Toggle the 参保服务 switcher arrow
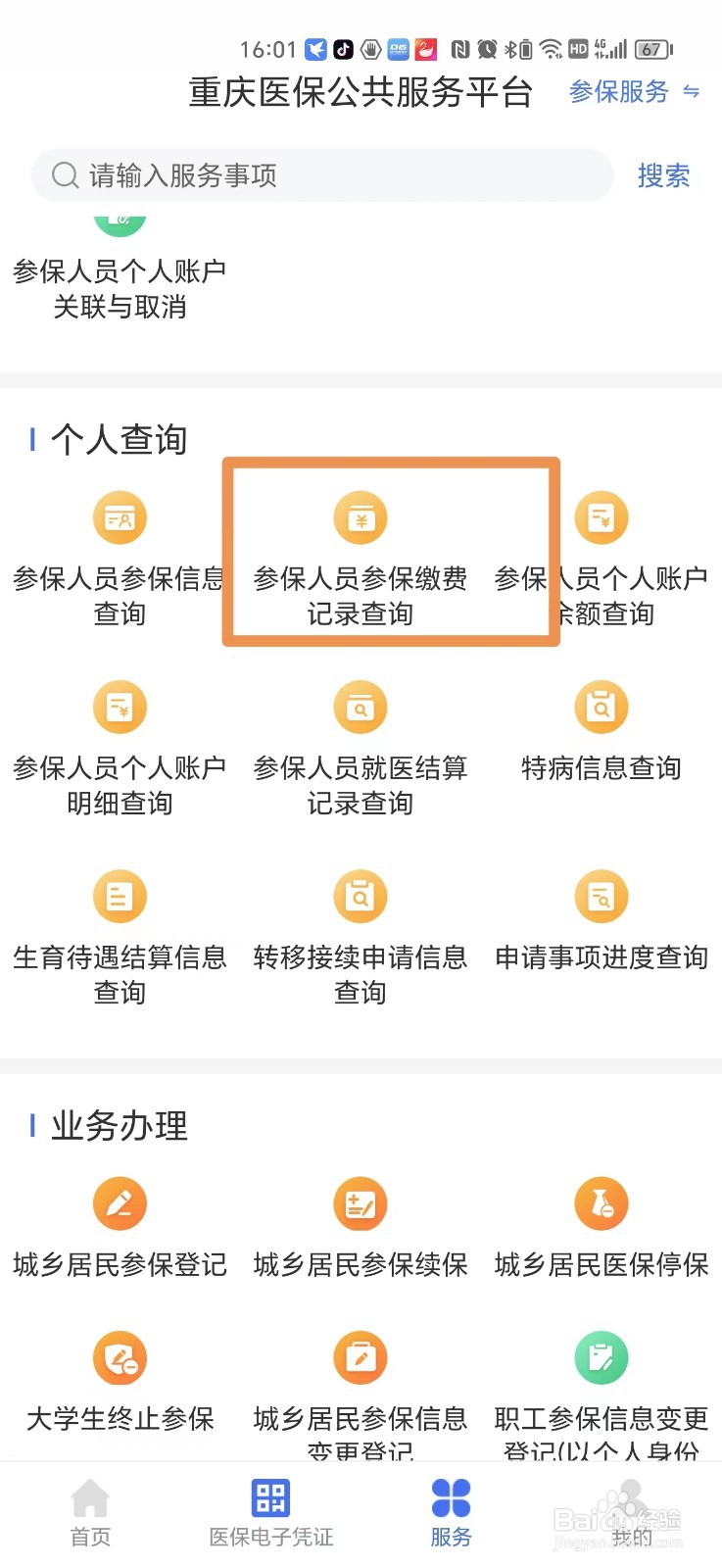This screenshot has height=1568, width=722. click(x=632, y=93)
